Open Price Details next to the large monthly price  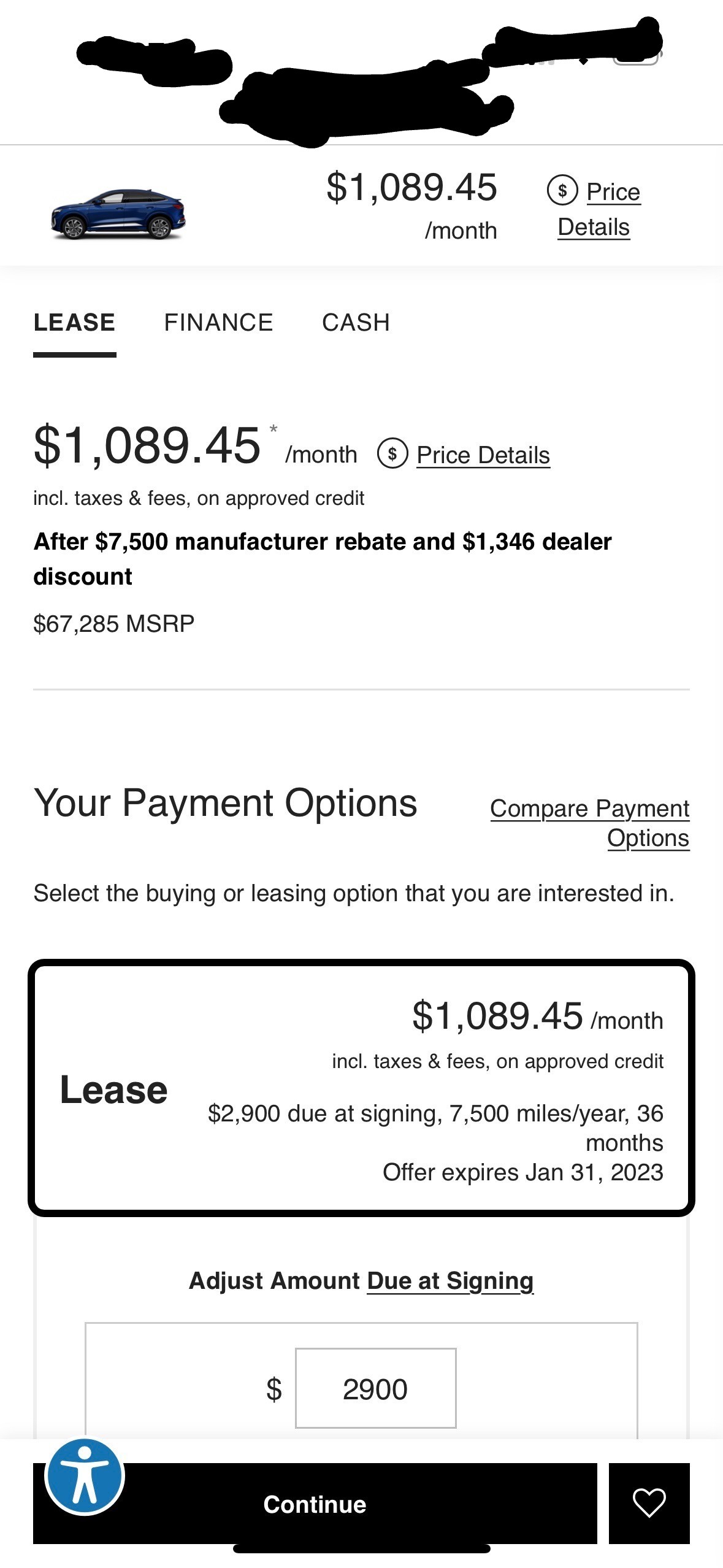coord(464,455)
